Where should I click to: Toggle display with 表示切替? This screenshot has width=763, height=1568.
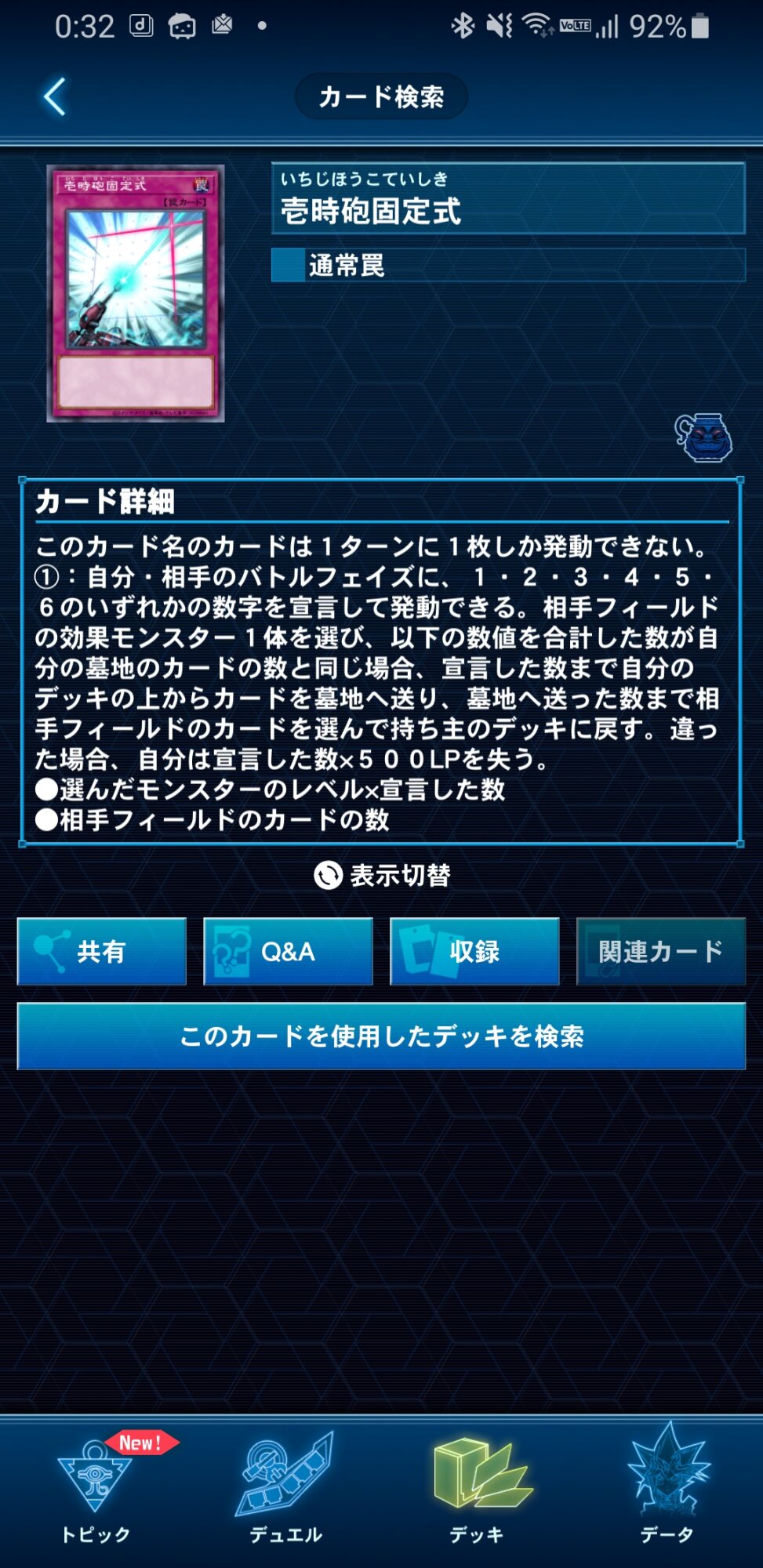point(382,875)
